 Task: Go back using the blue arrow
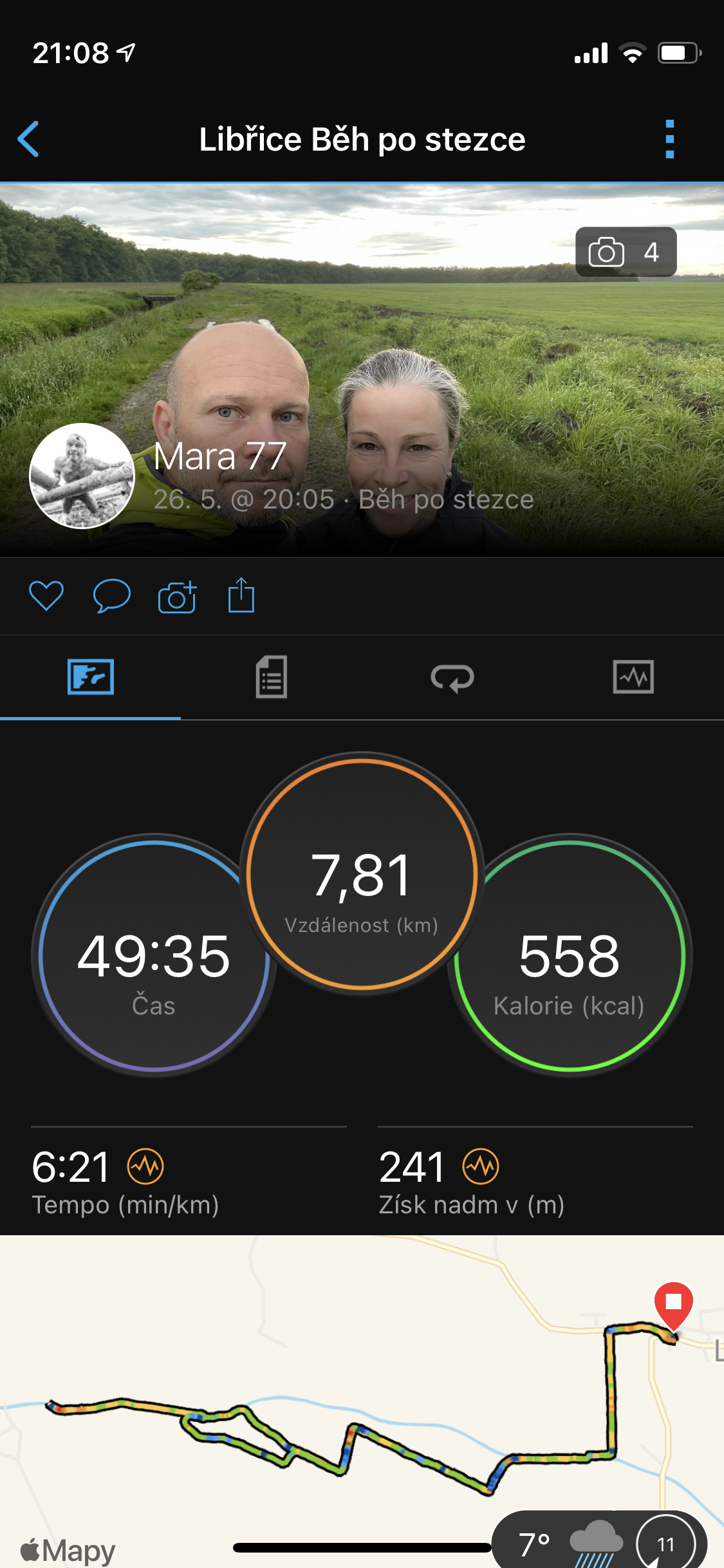pyautogui.click(x=28, y=139)
